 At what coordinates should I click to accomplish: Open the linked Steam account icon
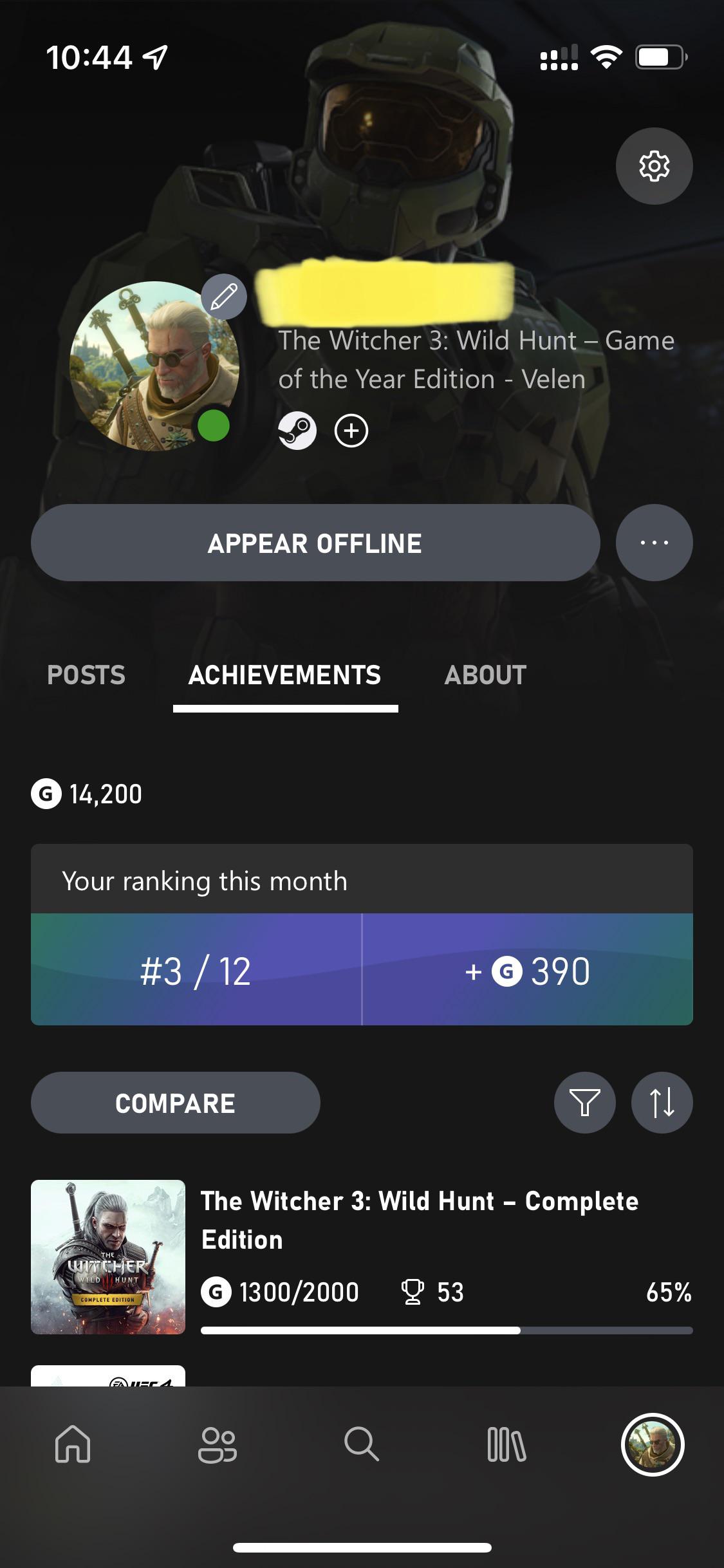(297, 431)
